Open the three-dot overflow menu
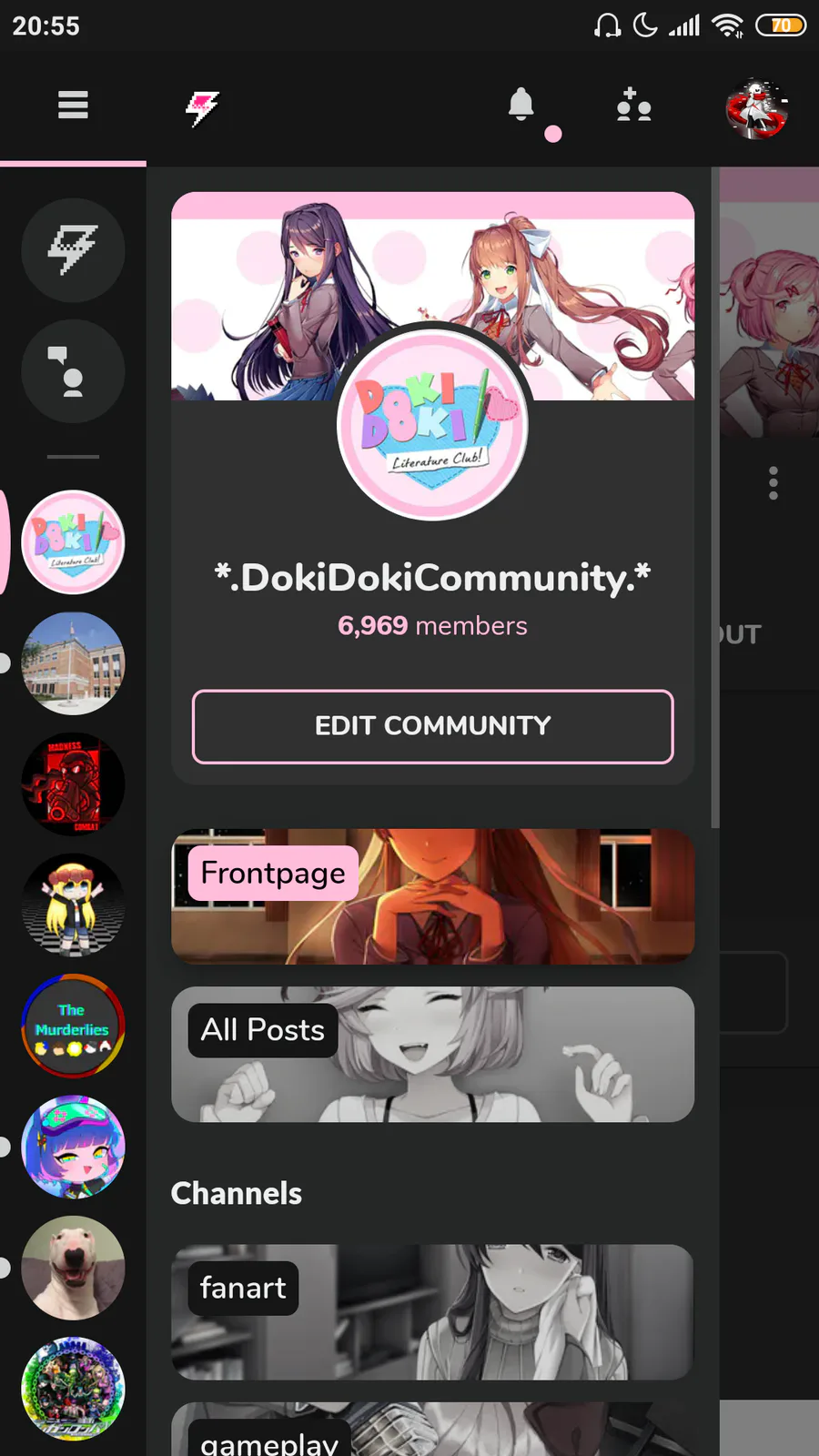 coord(773,483)
